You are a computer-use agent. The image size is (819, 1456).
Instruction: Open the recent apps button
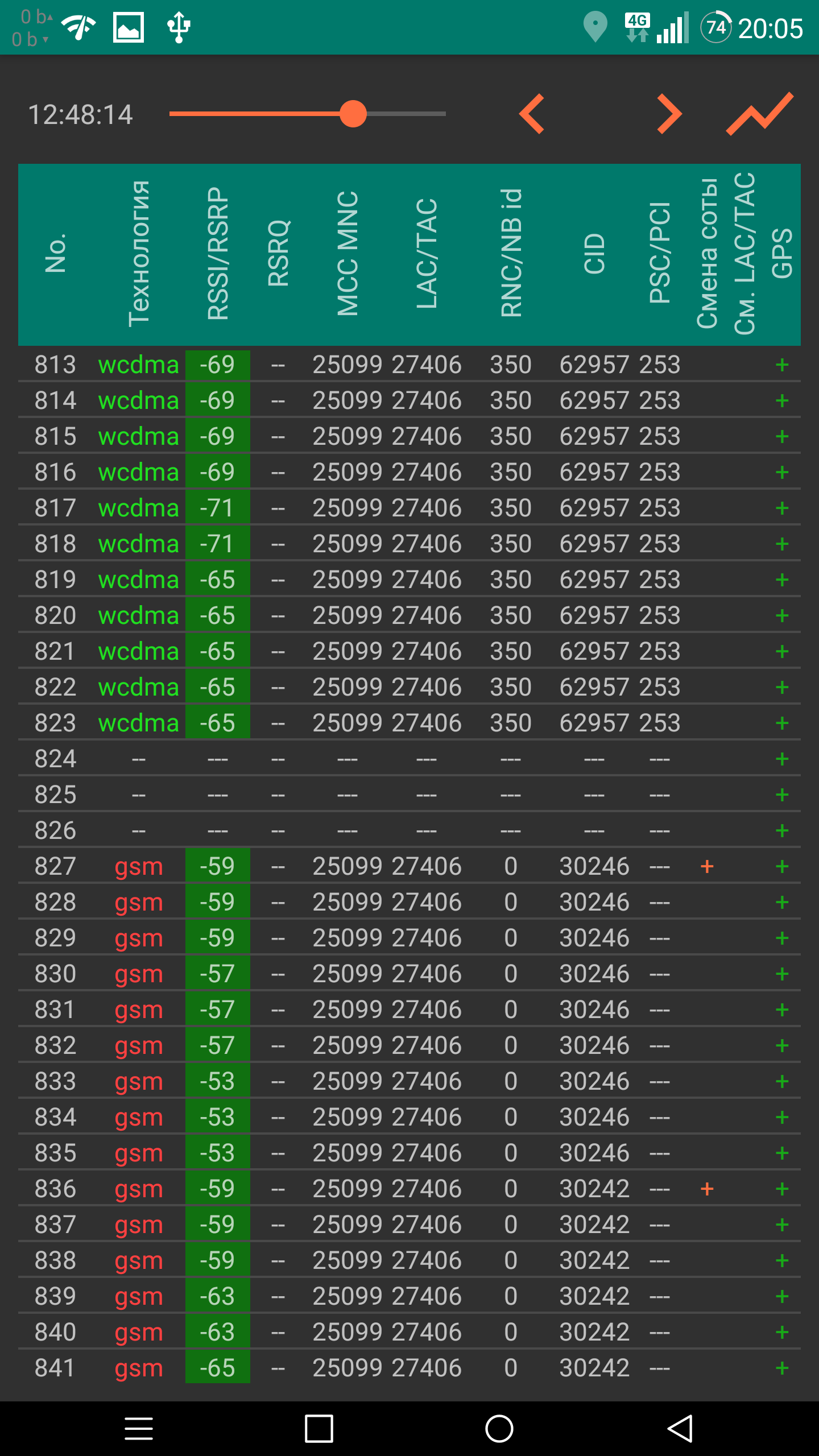pyautogui.click(x=319, y=1429)
